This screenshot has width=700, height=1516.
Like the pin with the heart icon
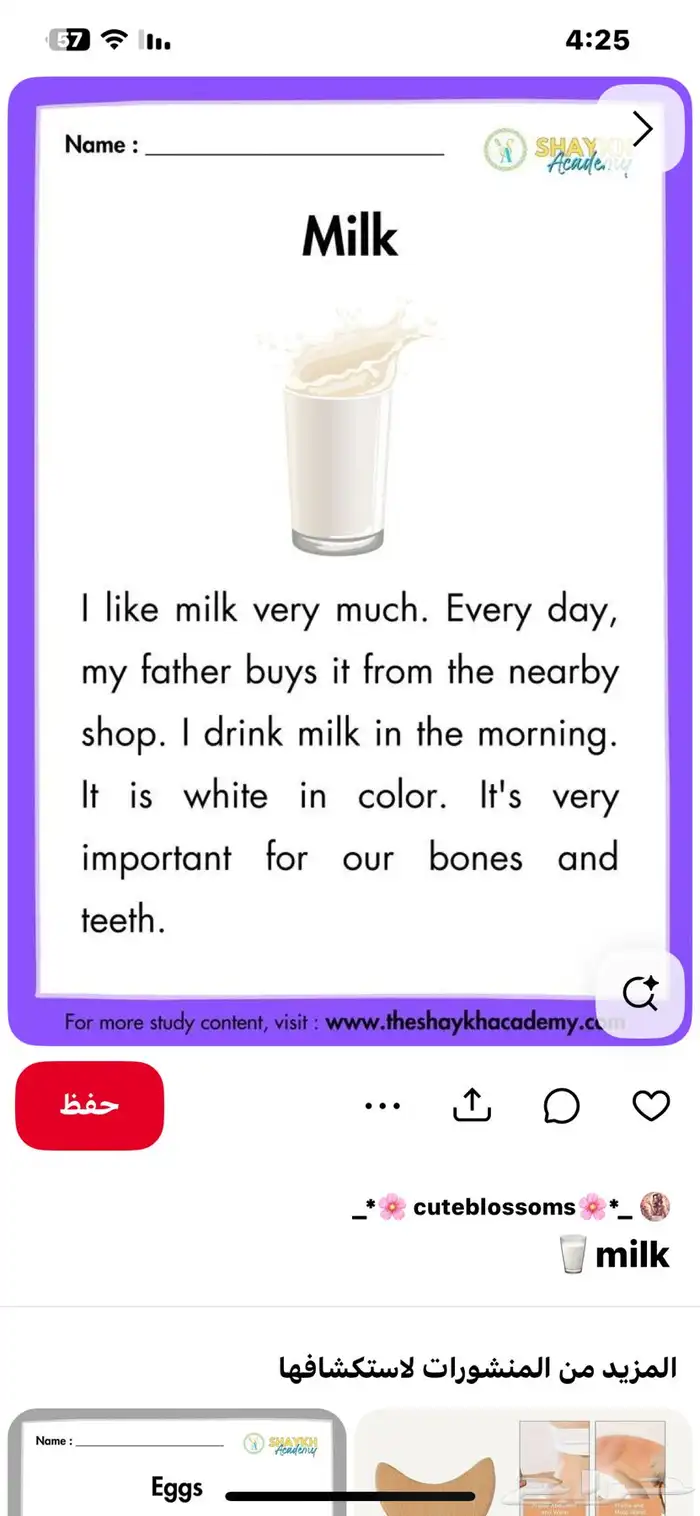[x=651, y=1106]
